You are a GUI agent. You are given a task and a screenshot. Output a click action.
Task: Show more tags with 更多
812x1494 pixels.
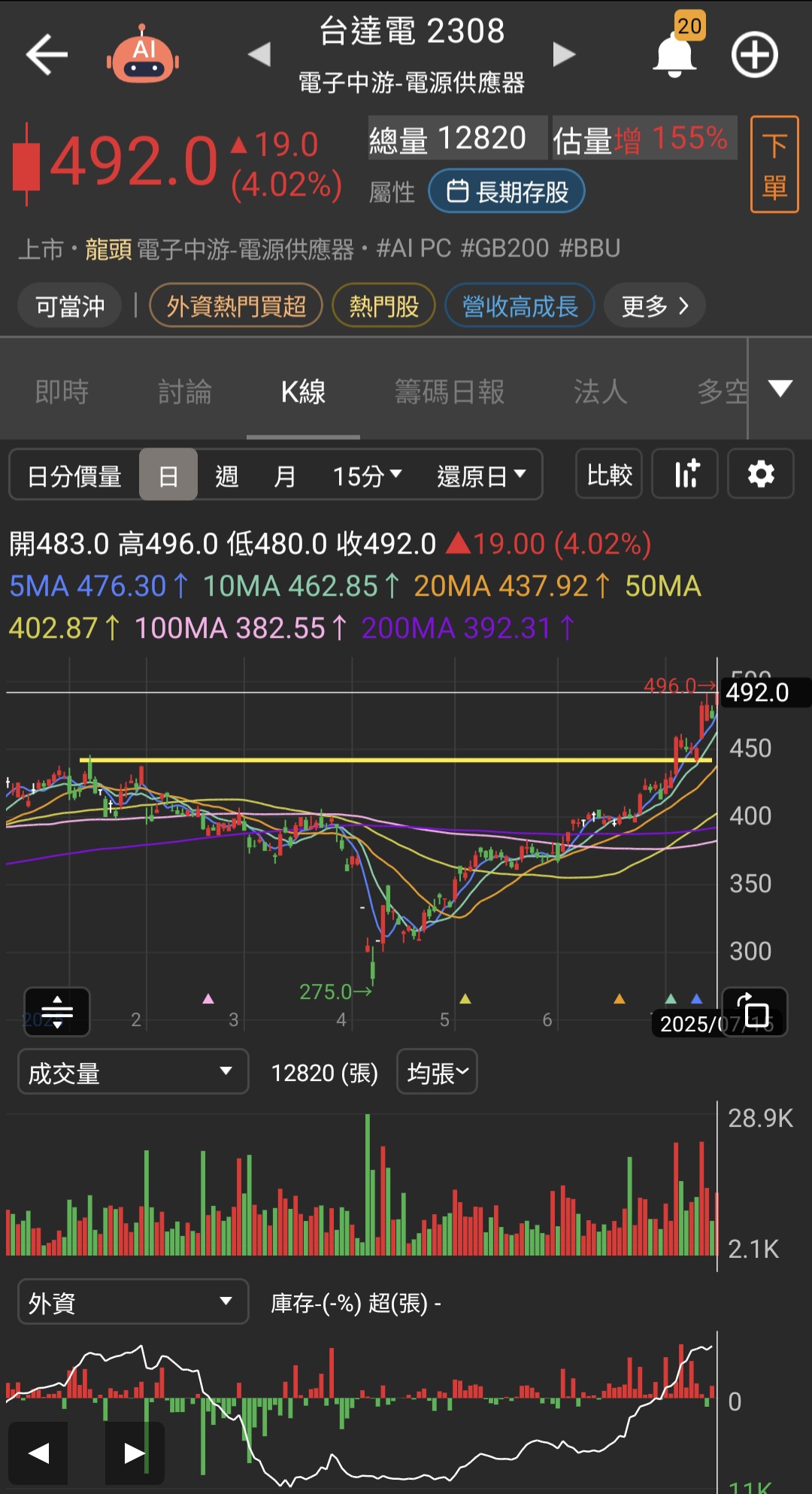tap(654, 306)
